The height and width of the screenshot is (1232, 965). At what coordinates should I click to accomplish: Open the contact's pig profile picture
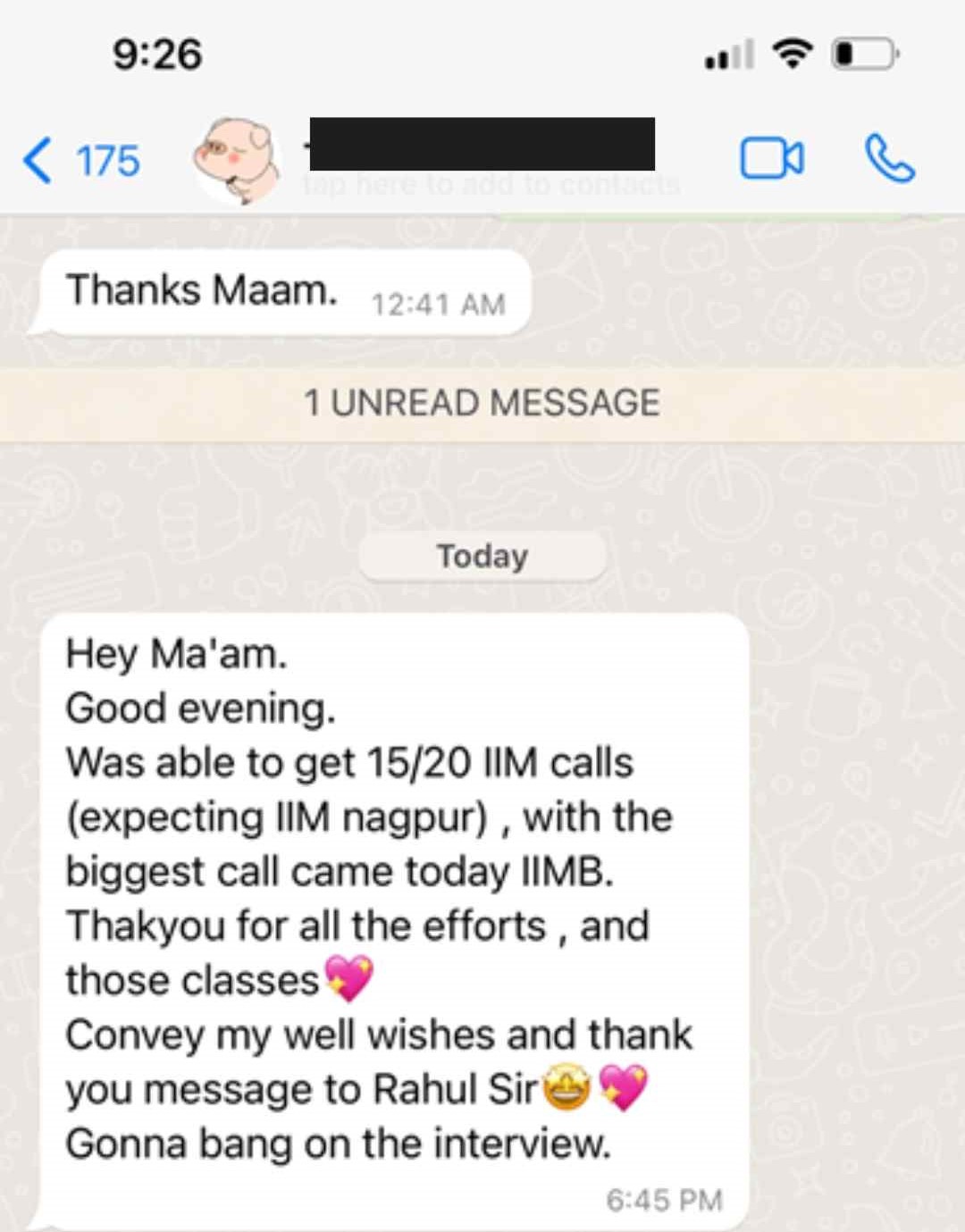[x=237, y=160]
